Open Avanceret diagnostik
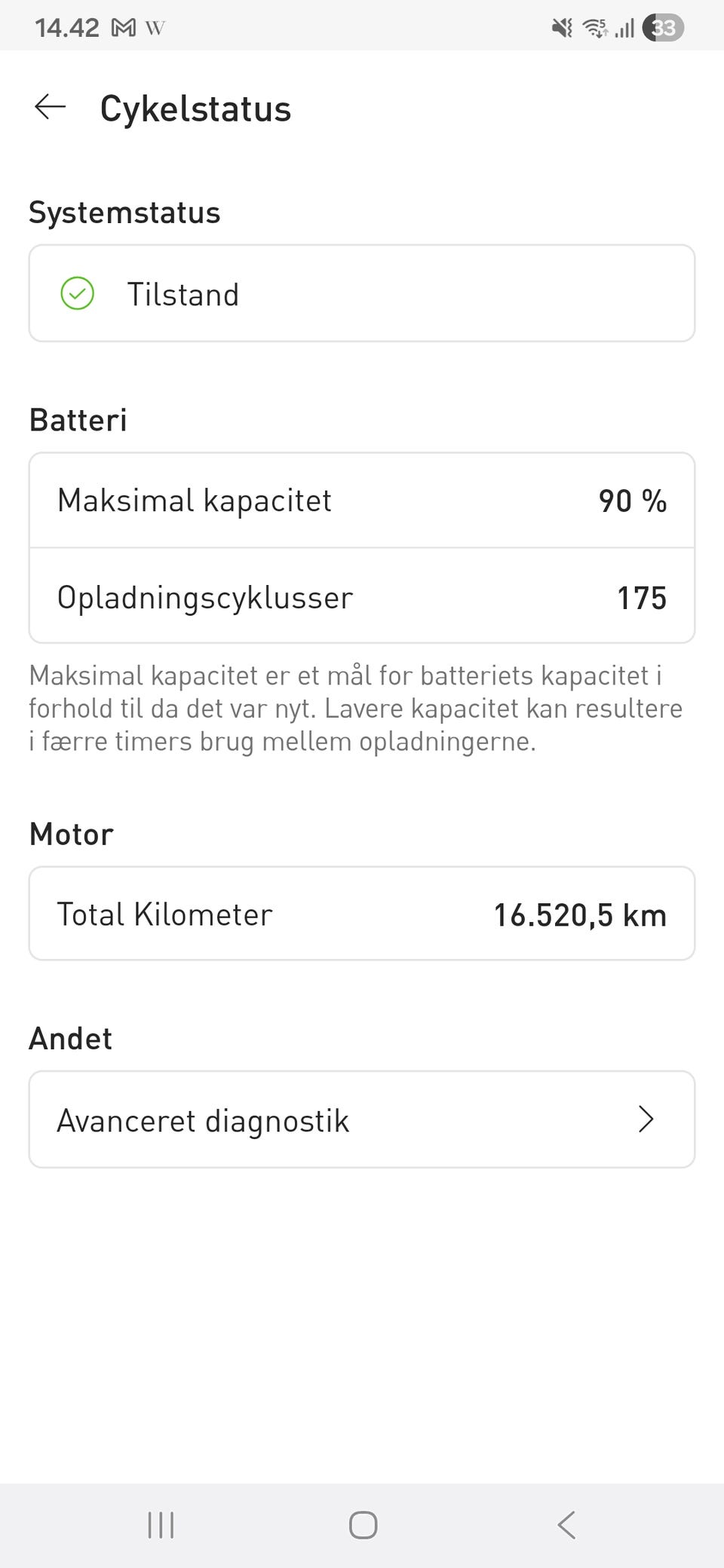Image resolution: width=724 pixels, height=1568 pixels. tap(361, 1119)
